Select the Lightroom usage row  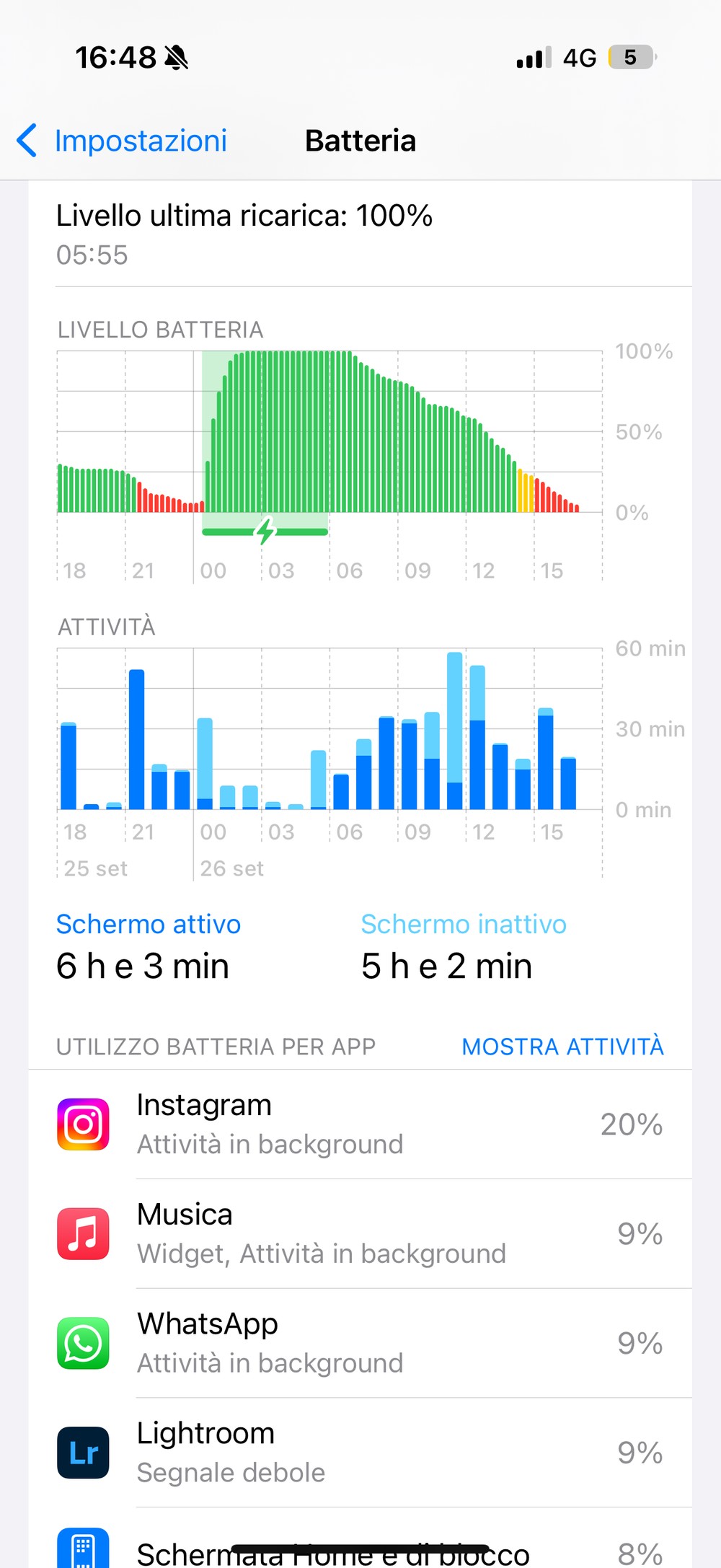click(x=360, y=1453)
